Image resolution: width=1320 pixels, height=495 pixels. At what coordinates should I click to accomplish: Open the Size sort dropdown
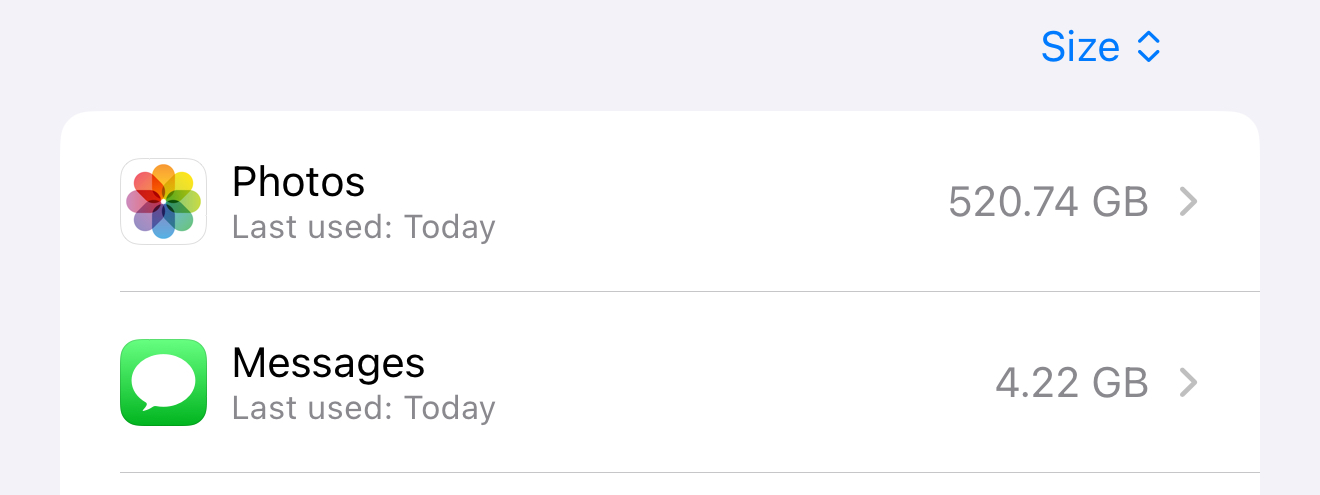coord(1100,47)
